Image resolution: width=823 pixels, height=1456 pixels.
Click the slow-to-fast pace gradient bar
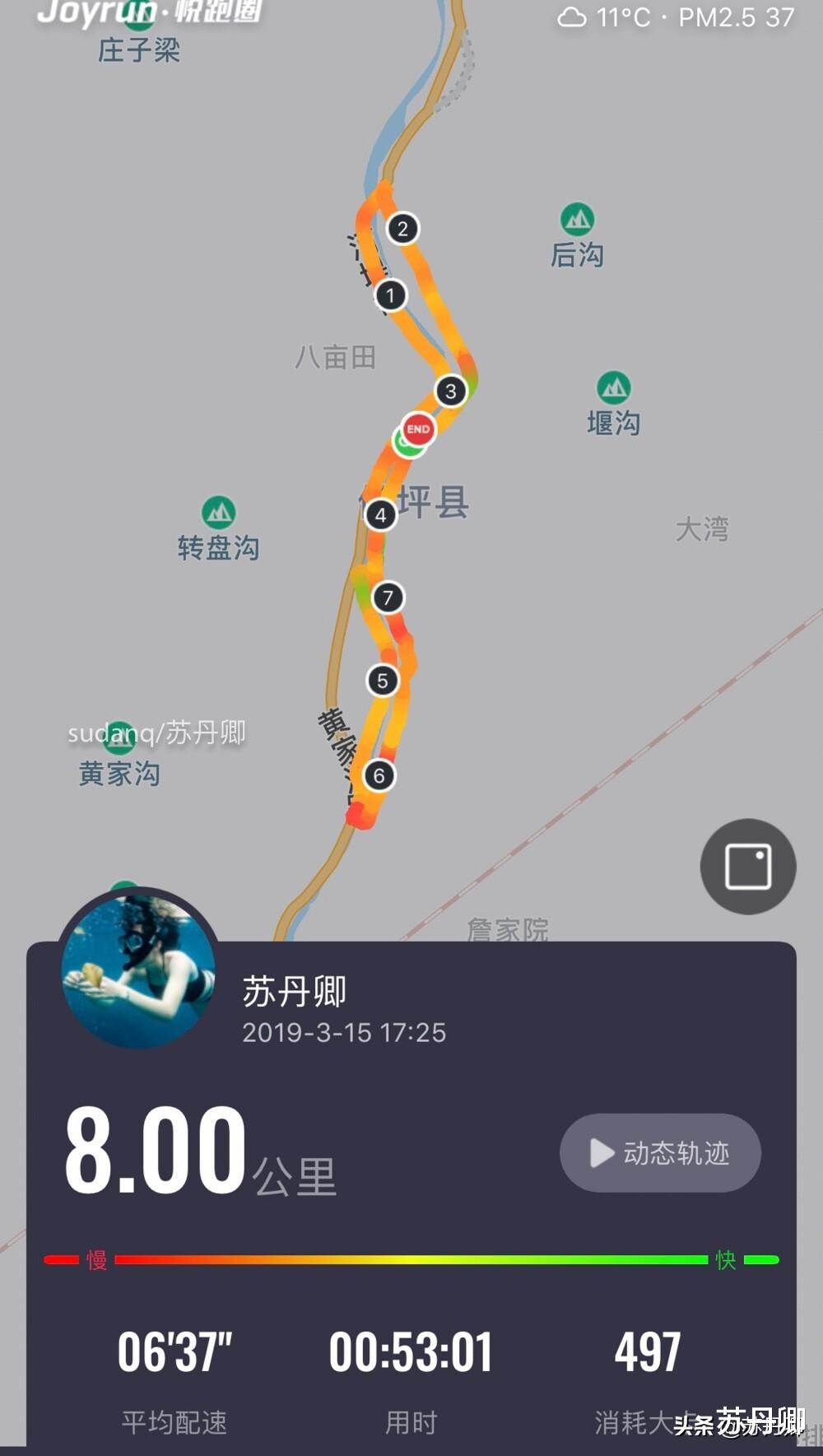click(x=411, y=1258)
